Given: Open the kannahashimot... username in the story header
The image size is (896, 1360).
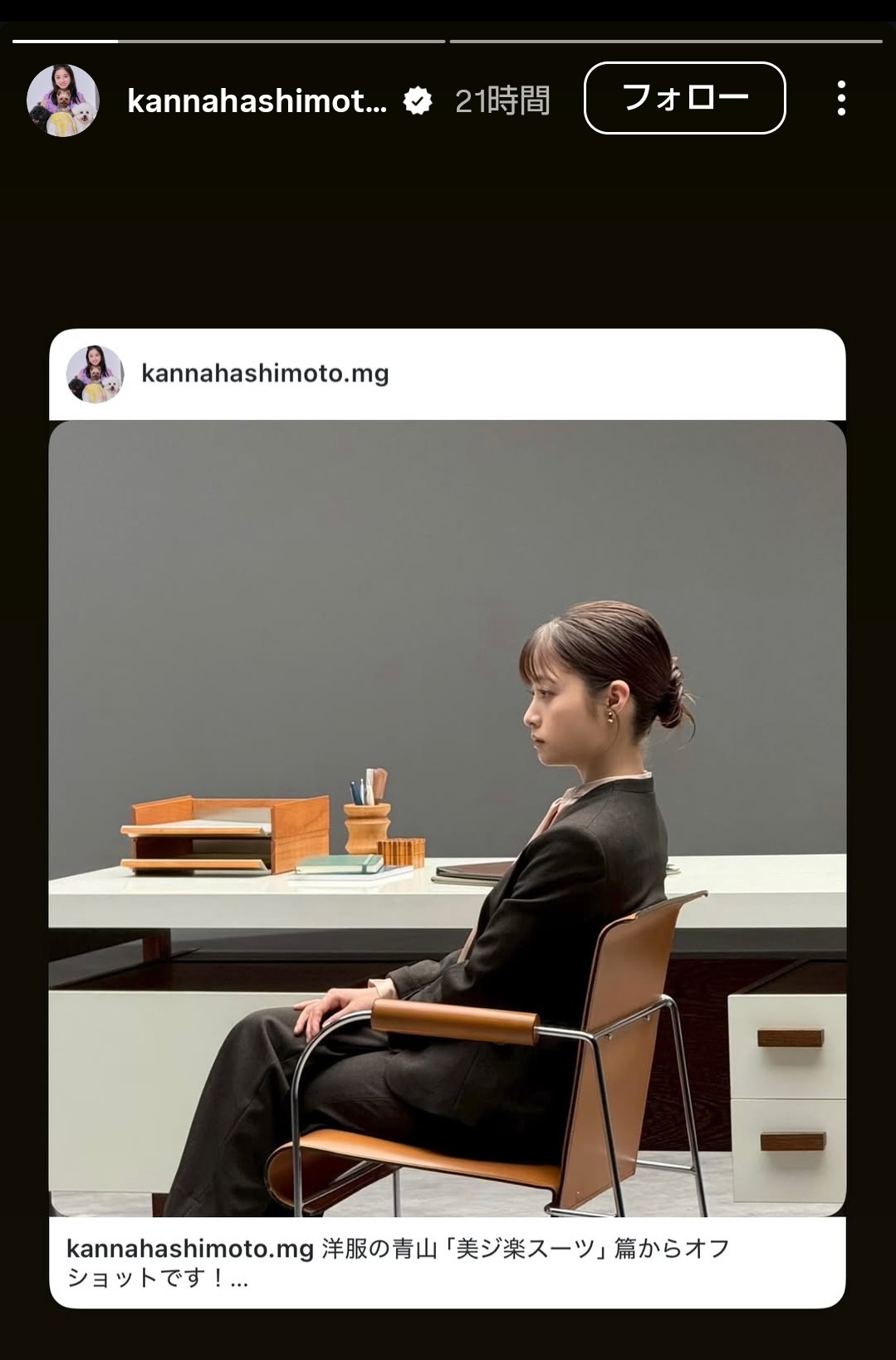Looking at the screenshot, I should pos(257,101).
